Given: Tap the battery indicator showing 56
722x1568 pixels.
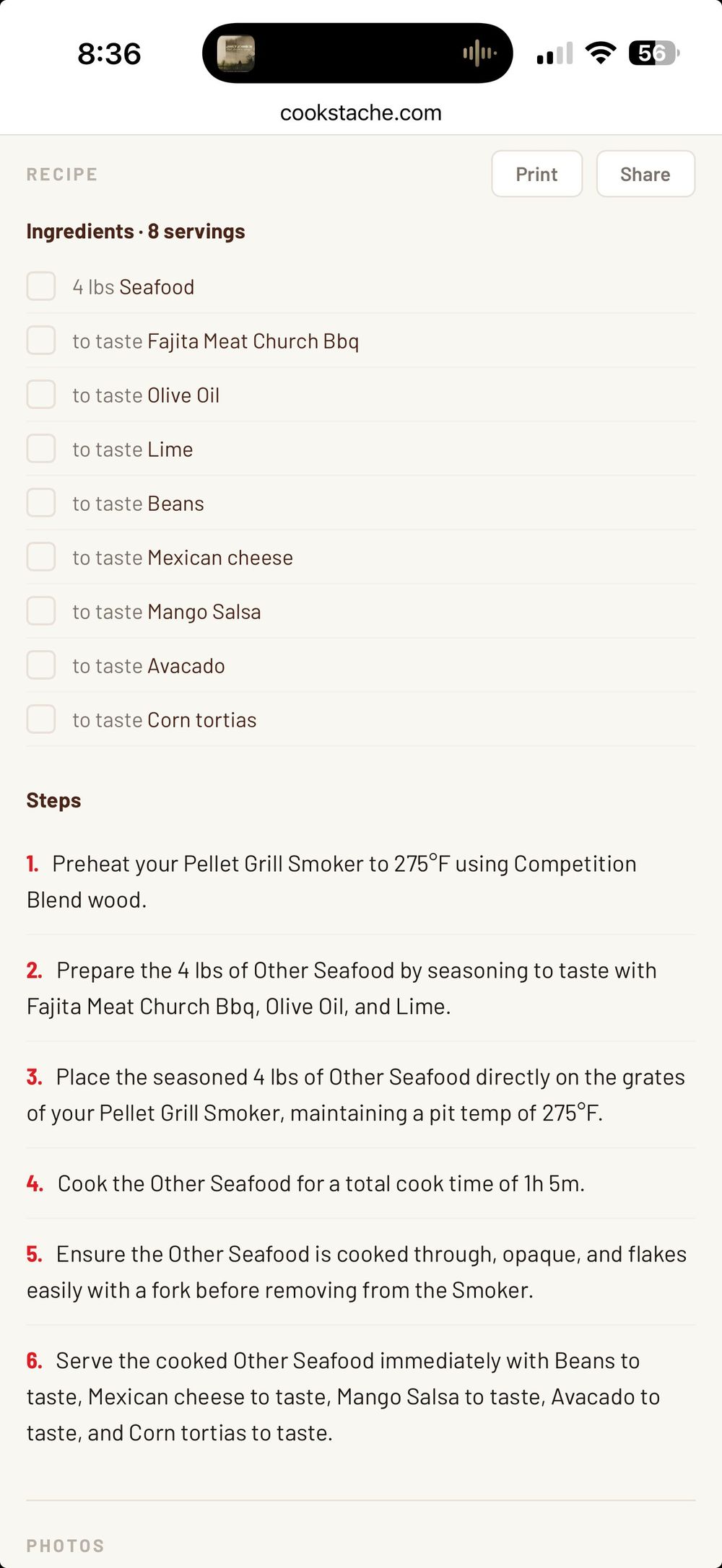Looking at the screenshot, I should coord(652,52).
